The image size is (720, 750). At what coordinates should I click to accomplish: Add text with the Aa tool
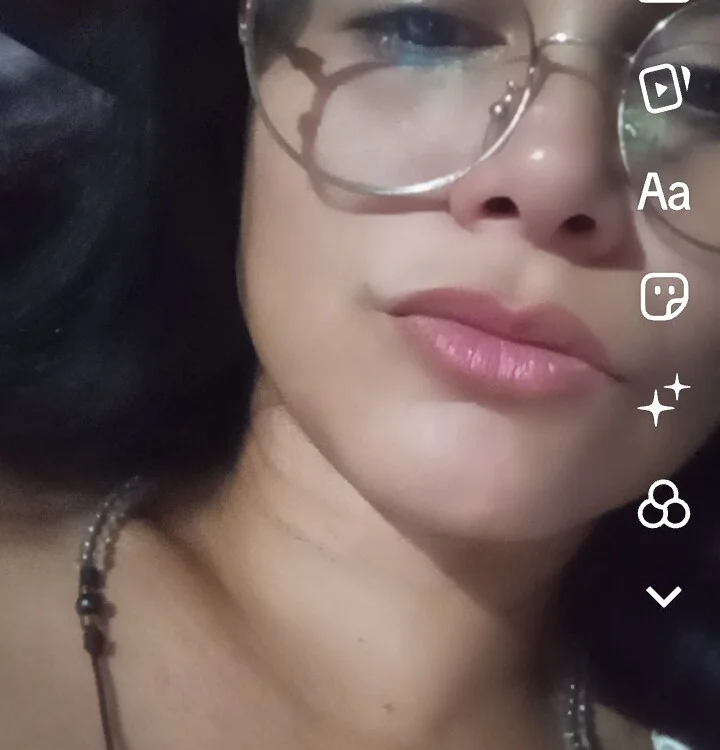tap(664, 192)
